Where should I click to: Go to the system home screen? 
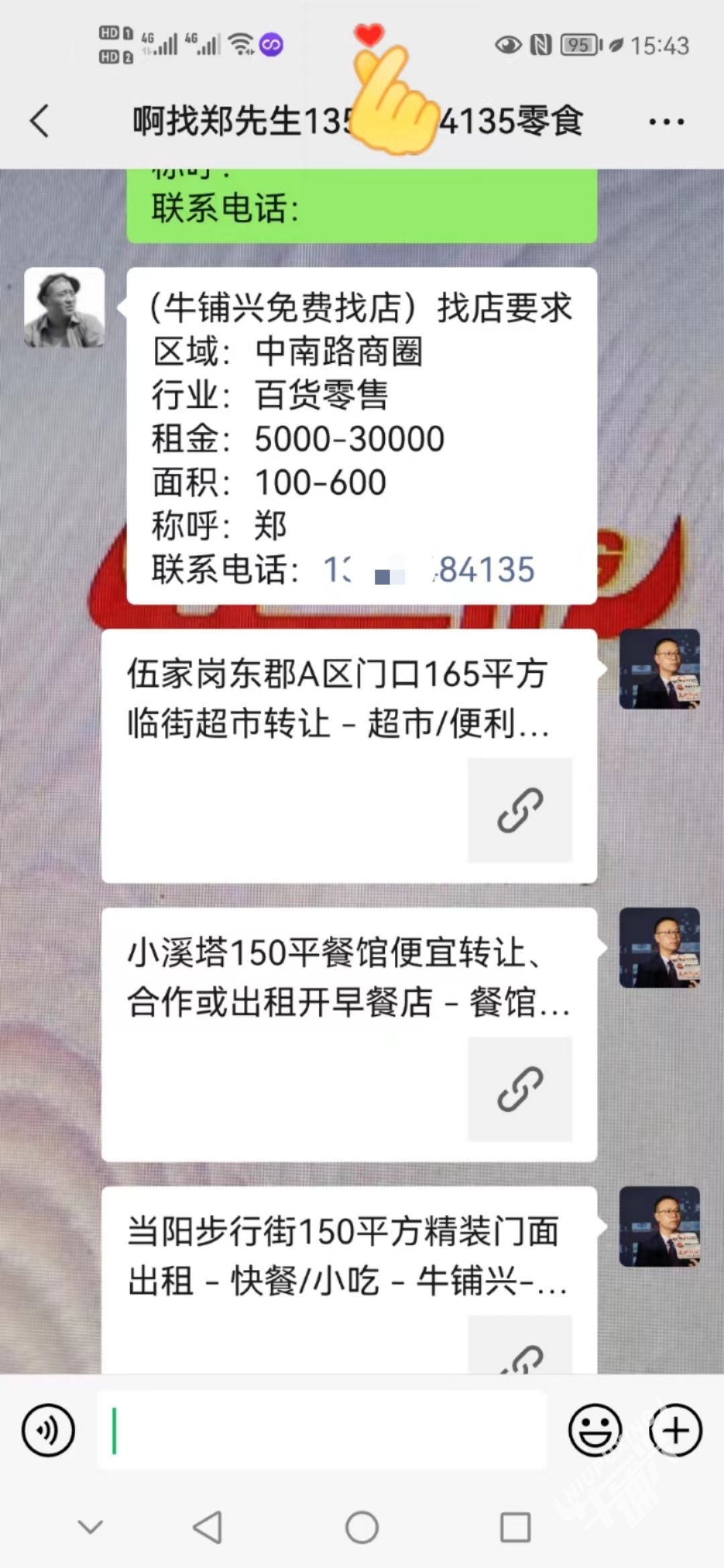coord(362,1527)
